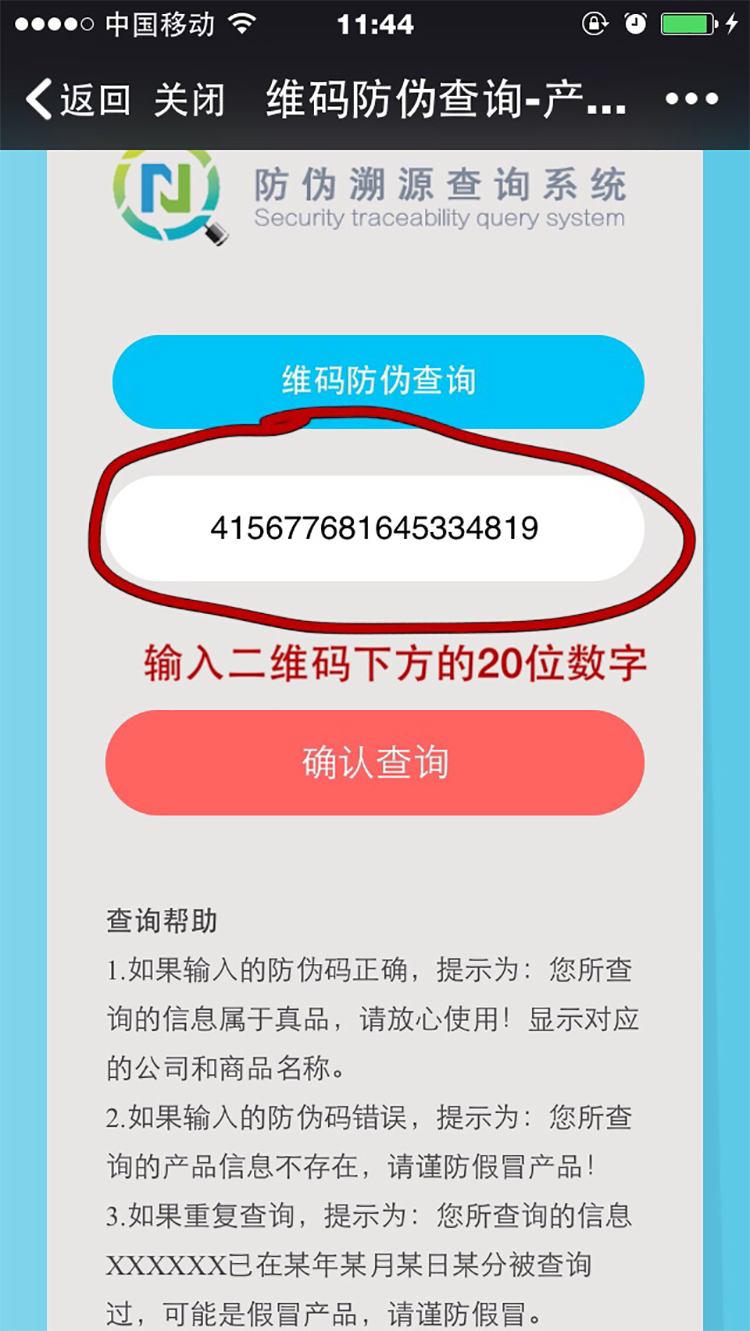
Task: Focus the anti-counterfeit code number field
Action: (x=375, y=528)
